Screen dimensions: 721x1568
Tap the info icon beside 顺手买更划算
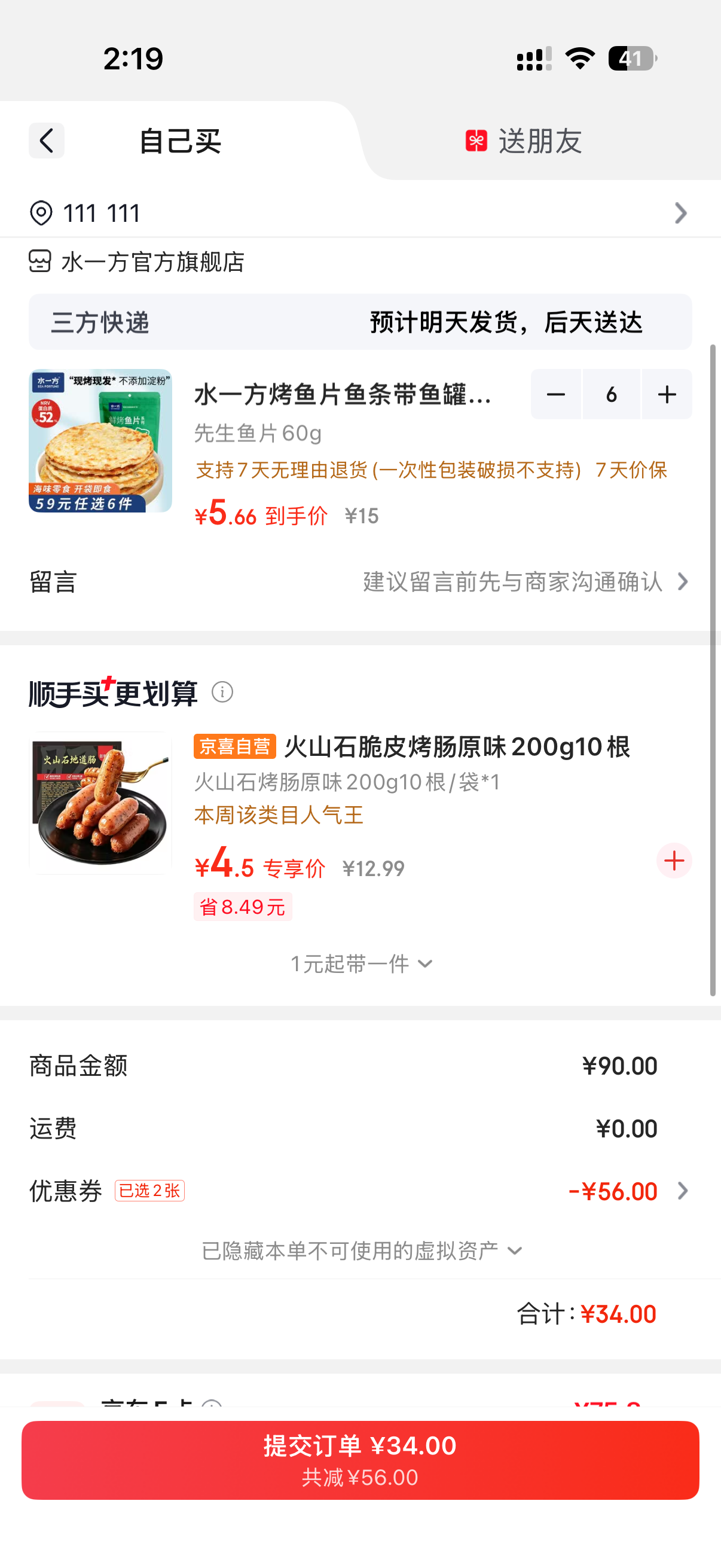pos(222,692)
